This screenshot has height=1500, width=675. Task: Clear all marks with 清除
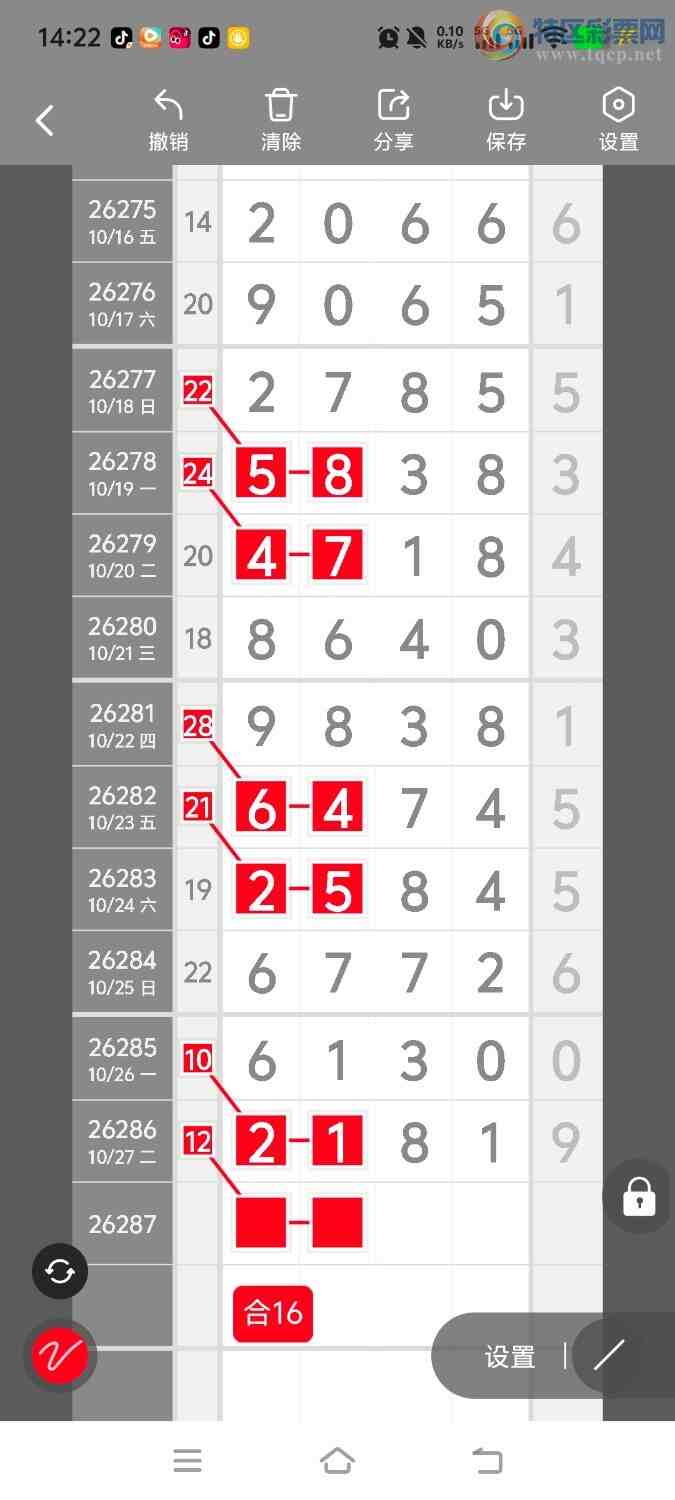pos(281,121)
